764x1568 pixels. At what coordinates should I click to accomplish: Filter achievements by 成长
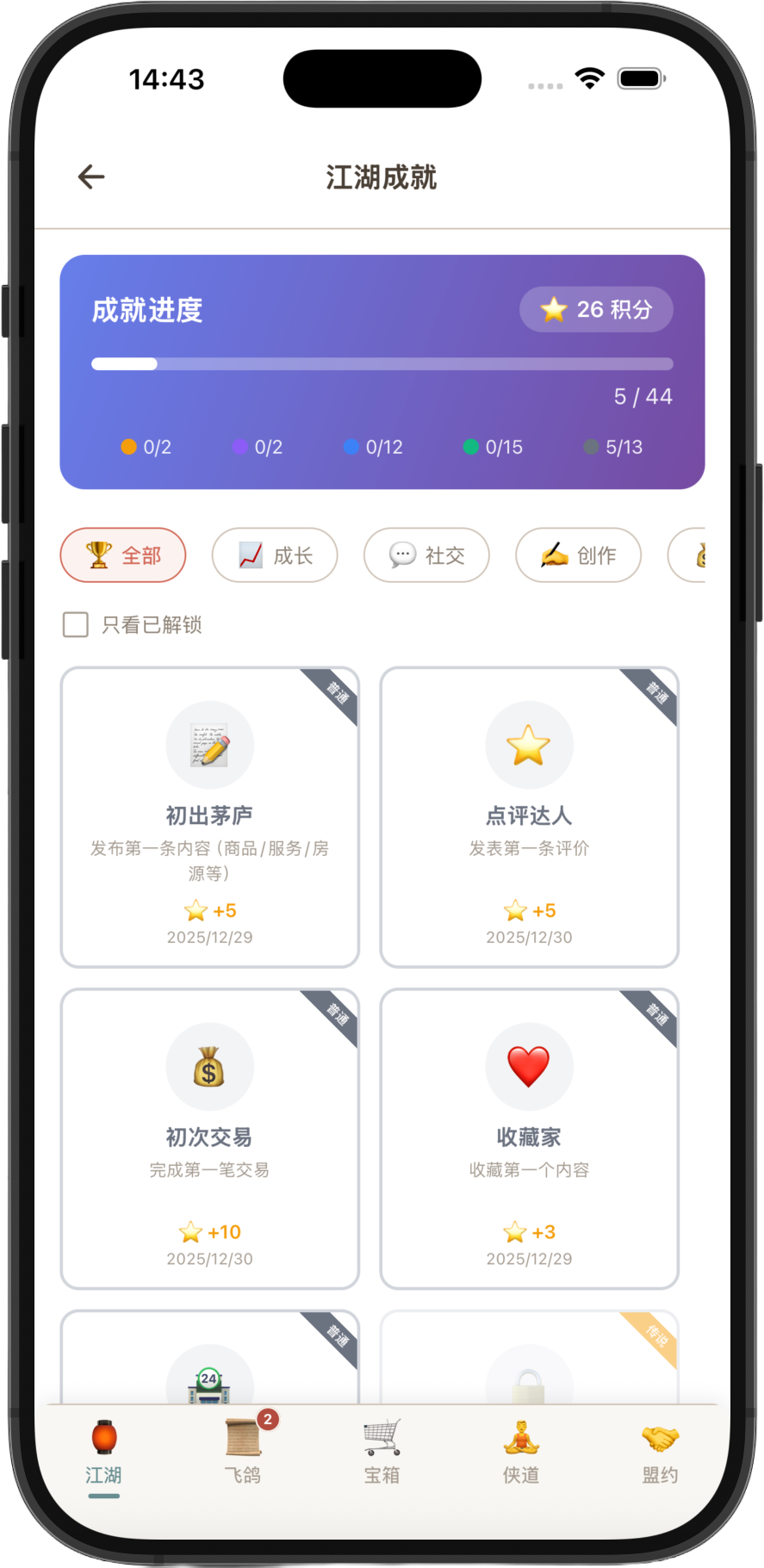click(275, 555)
